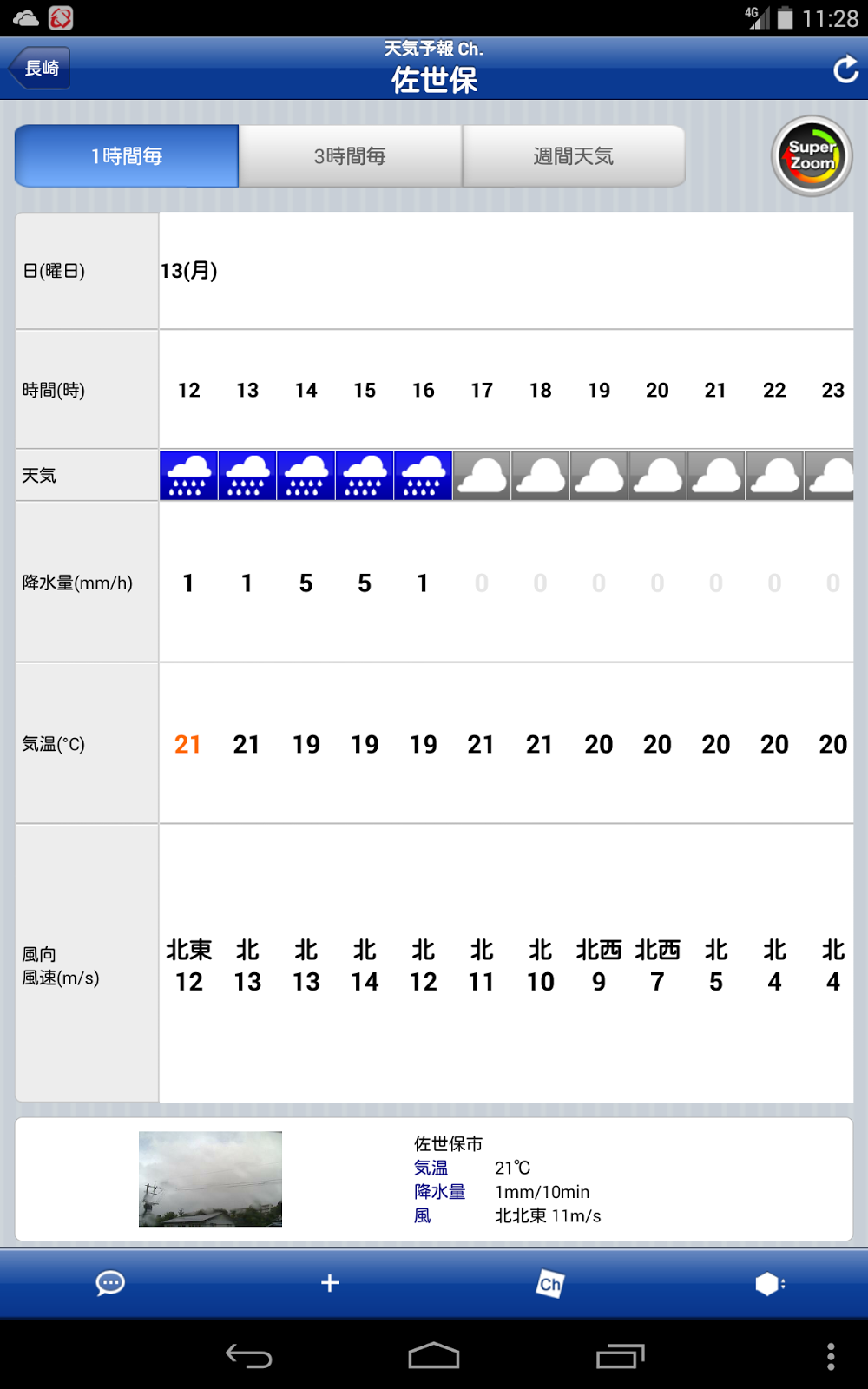Open the Ch channel icon
This screenshot has width=868, height=1389.
pos(550,1283)
